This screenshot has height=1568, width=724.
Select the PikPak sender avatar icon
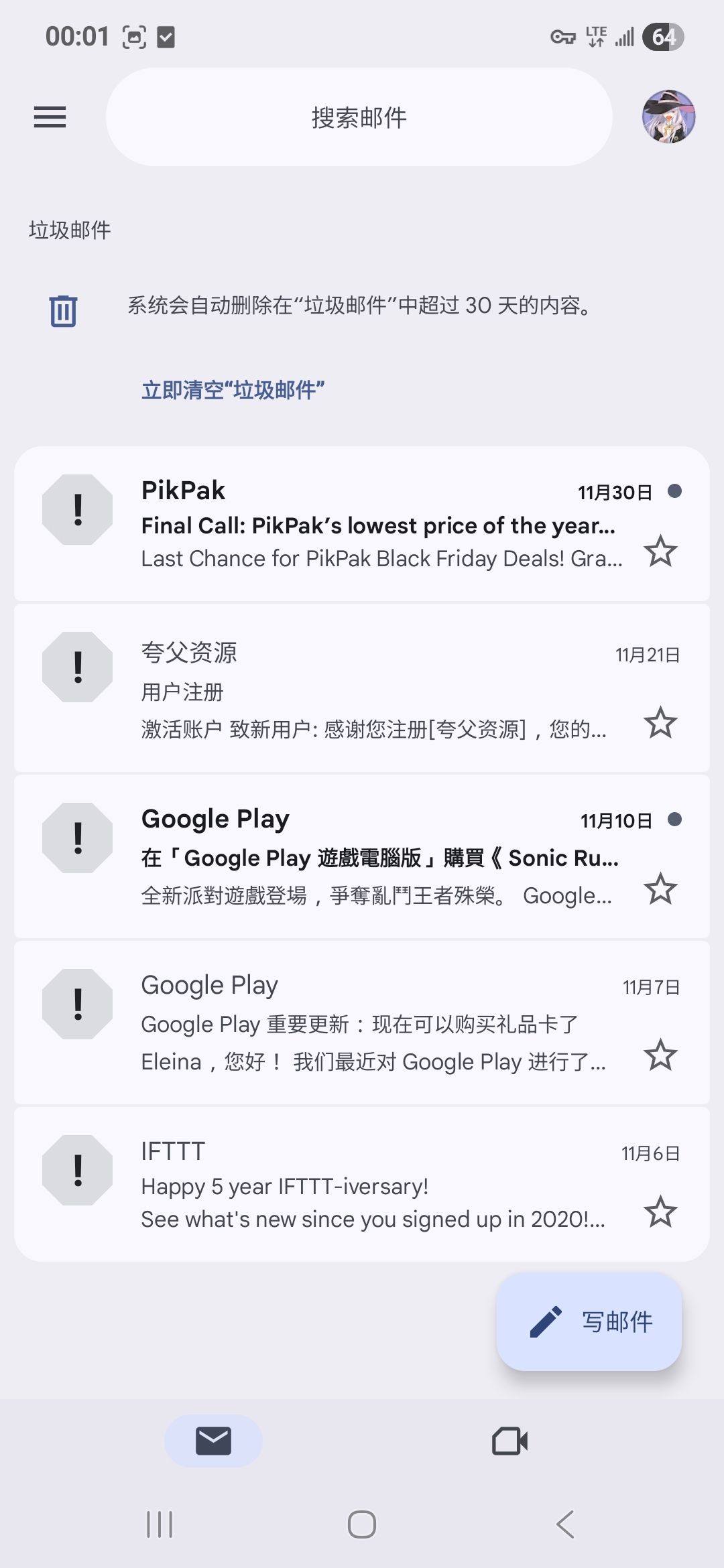78,510
